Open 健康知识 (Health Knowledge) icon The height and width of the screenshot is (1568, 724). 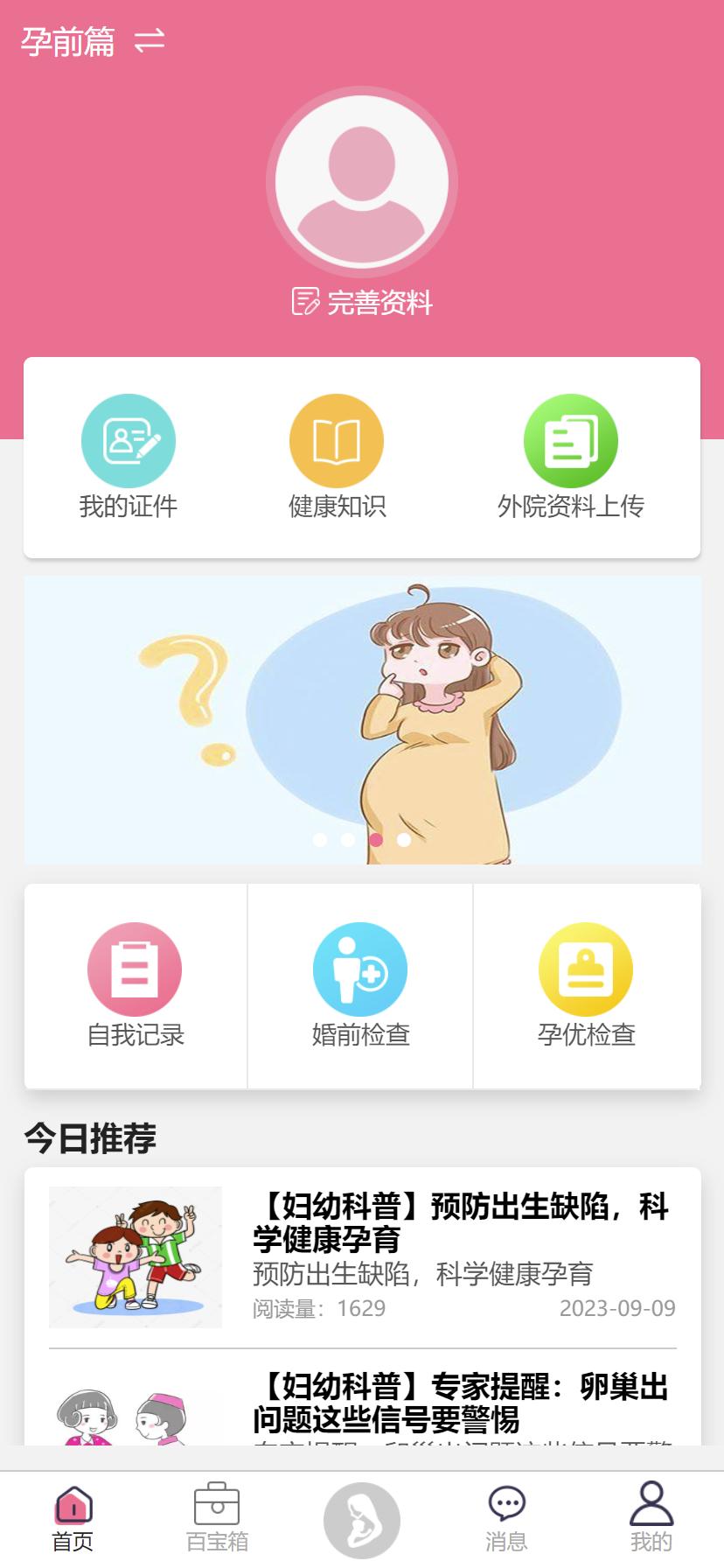(337, 440)
